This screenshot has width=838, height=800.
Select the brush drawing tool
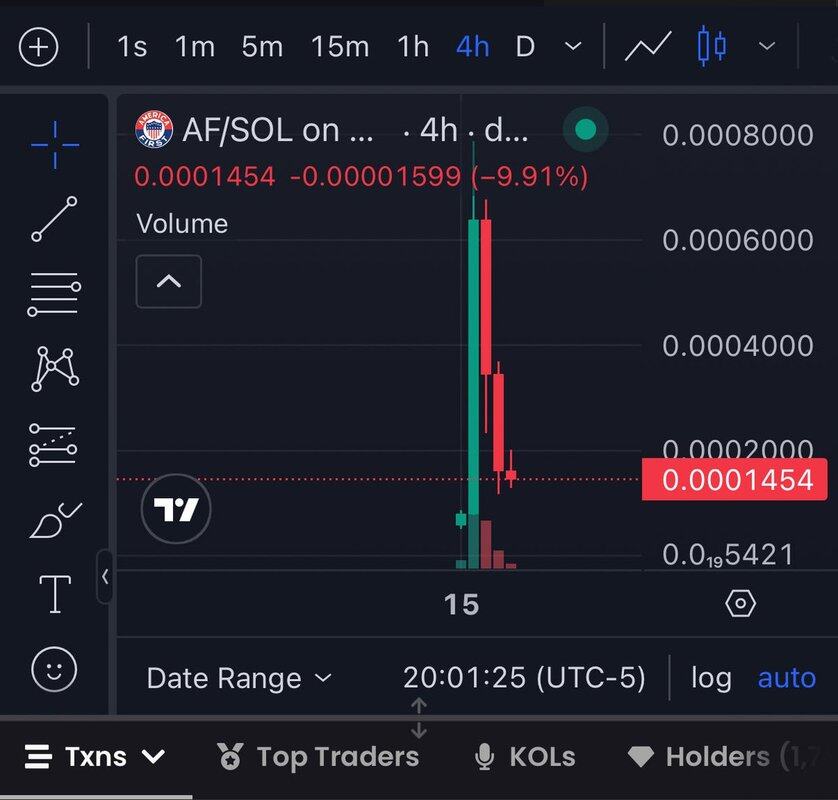[54, 520]
